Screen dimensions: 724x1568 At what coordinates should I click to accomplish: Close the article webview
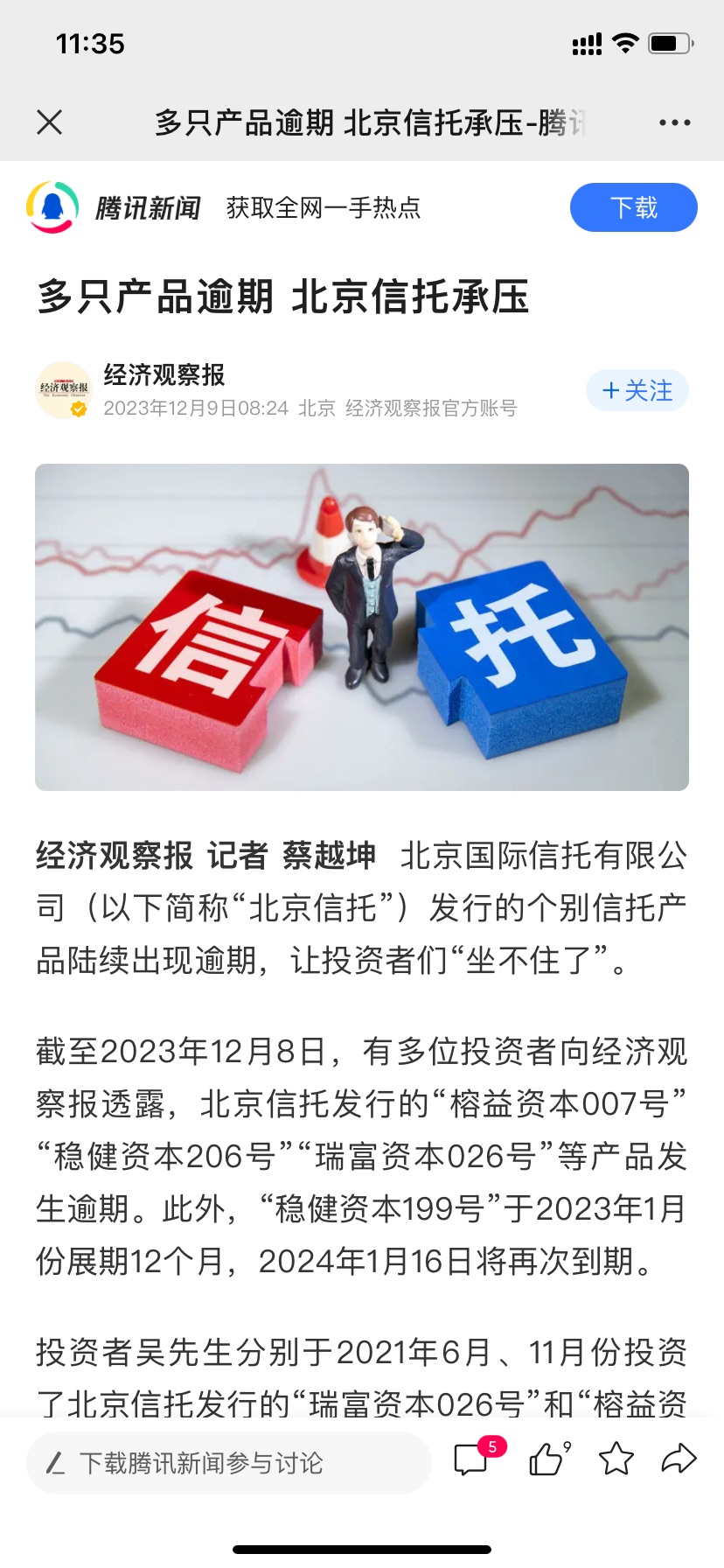(50, 122)
